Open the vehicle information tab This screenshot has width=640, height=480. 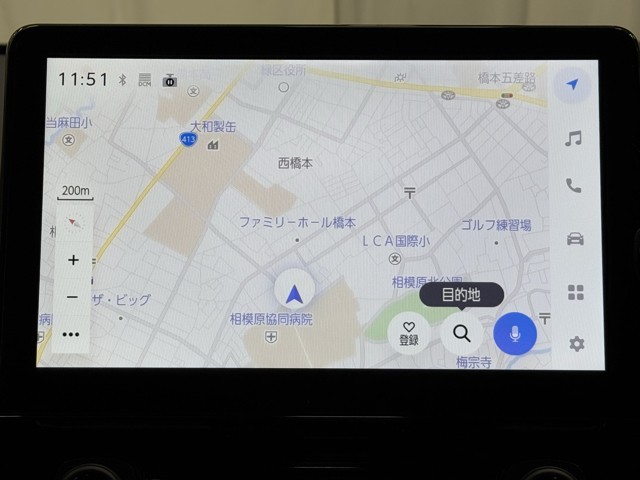point(574,239)
